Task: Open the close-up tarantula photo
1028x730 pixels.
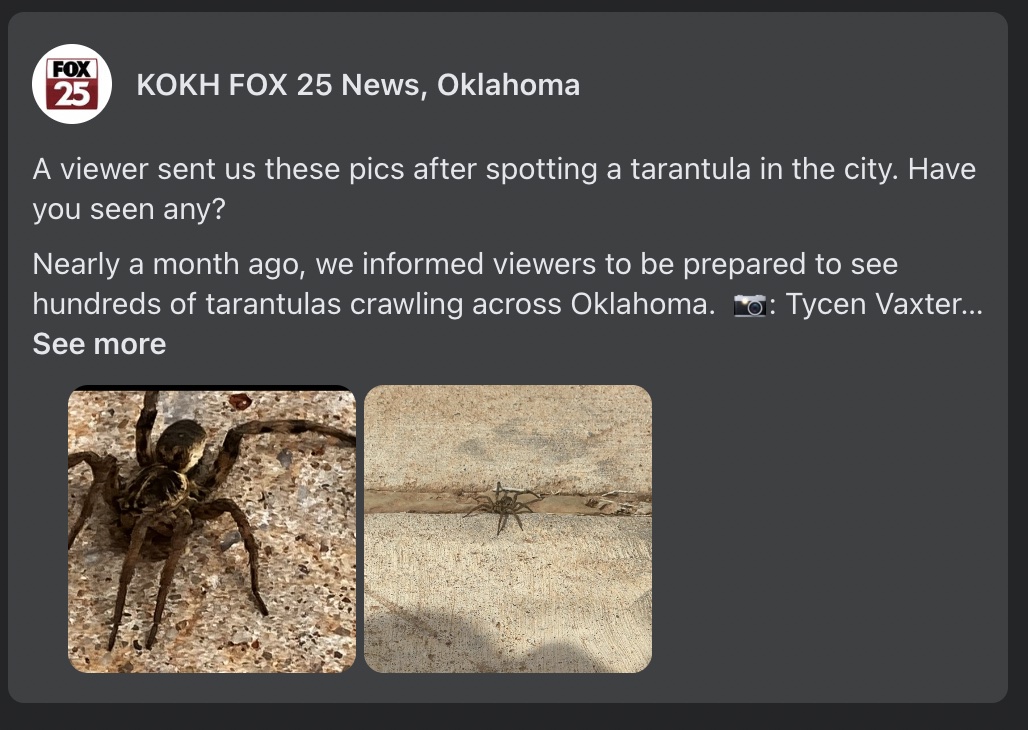Action: point(212,528)
